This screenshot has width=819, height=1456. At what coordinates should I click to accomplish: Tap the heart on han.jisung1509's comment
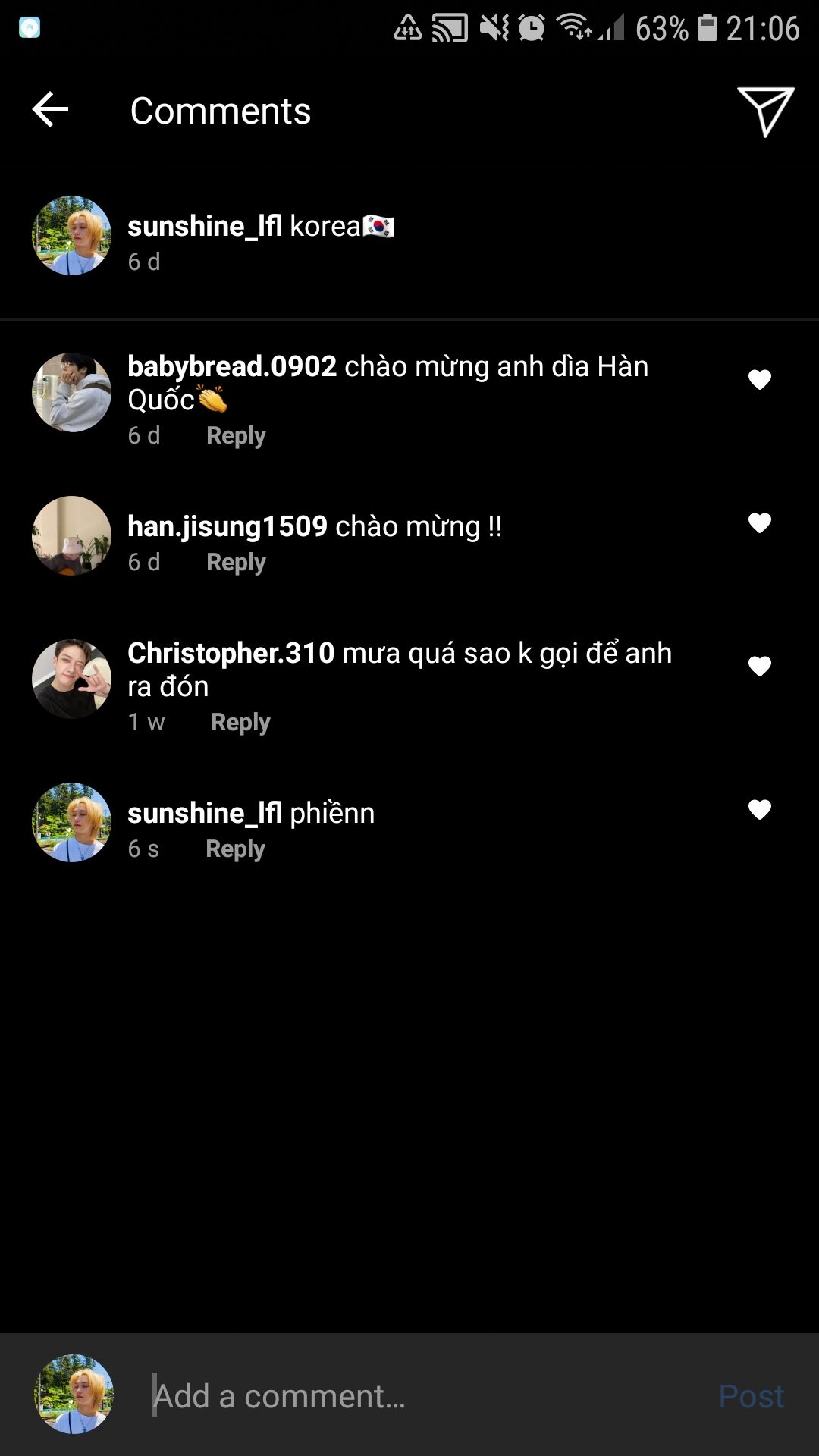pos(759,522)
